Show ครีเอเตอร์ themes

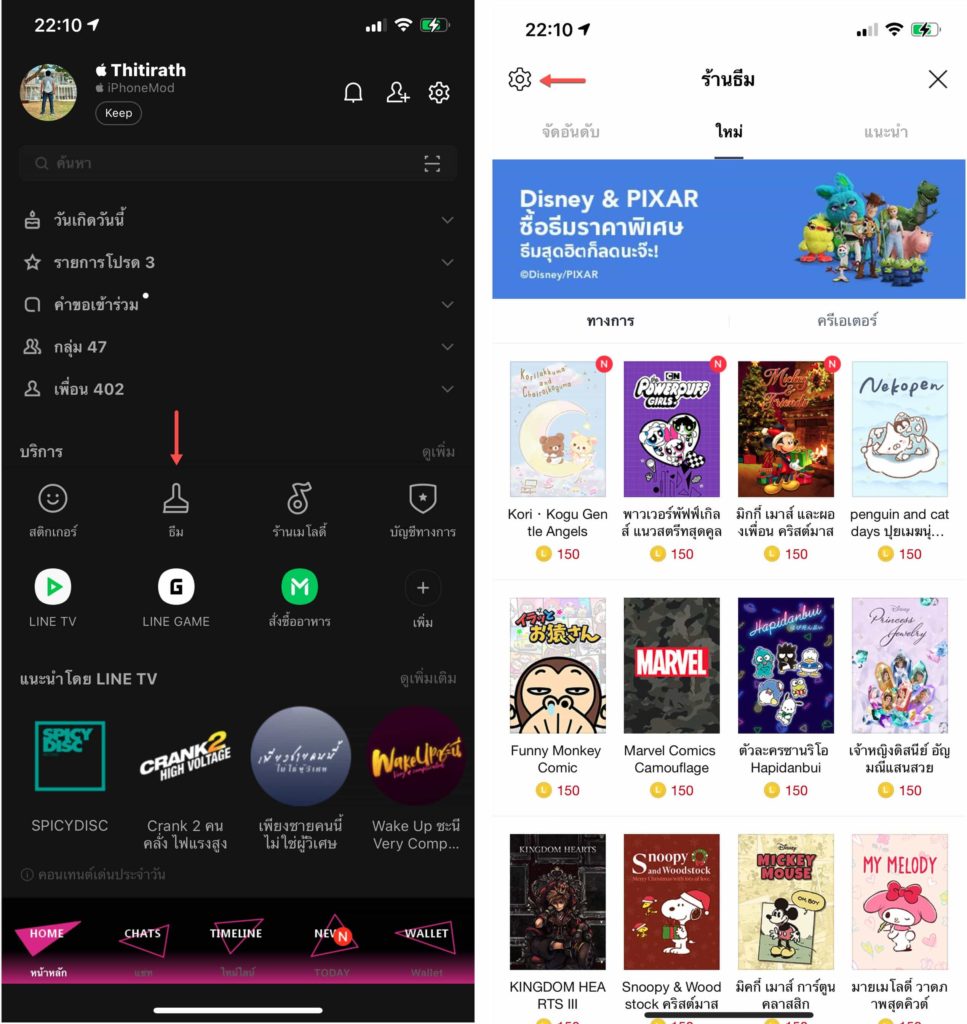pyautogui.click(x=847, y=321)
